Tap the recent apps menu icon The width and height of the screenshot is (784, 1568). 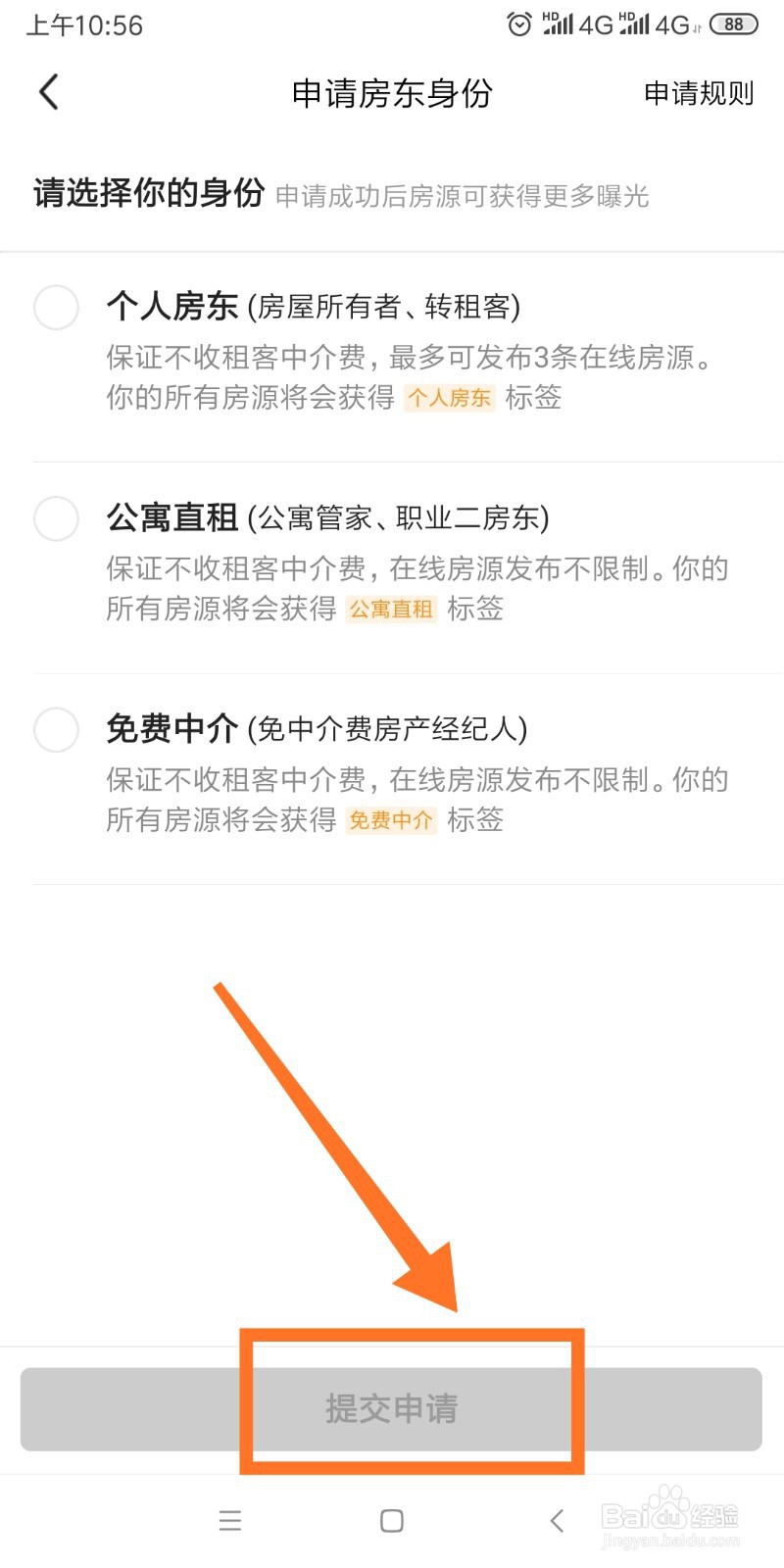(230, 1521)
